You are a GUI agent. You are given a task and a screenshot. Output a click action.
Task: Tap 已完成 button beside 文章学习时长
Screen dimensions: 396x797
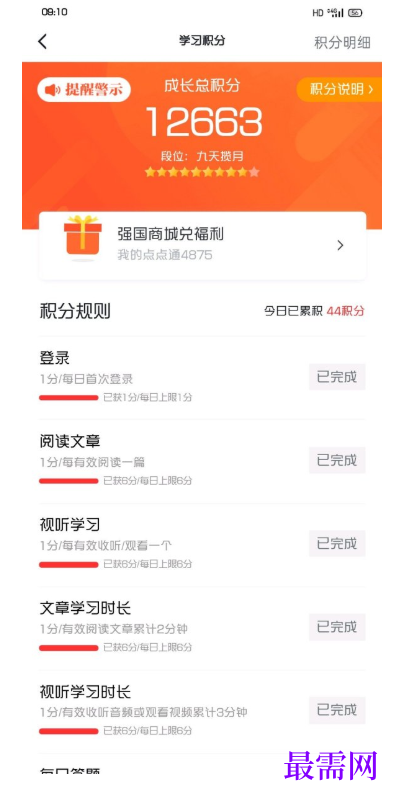tap(337, 627)
